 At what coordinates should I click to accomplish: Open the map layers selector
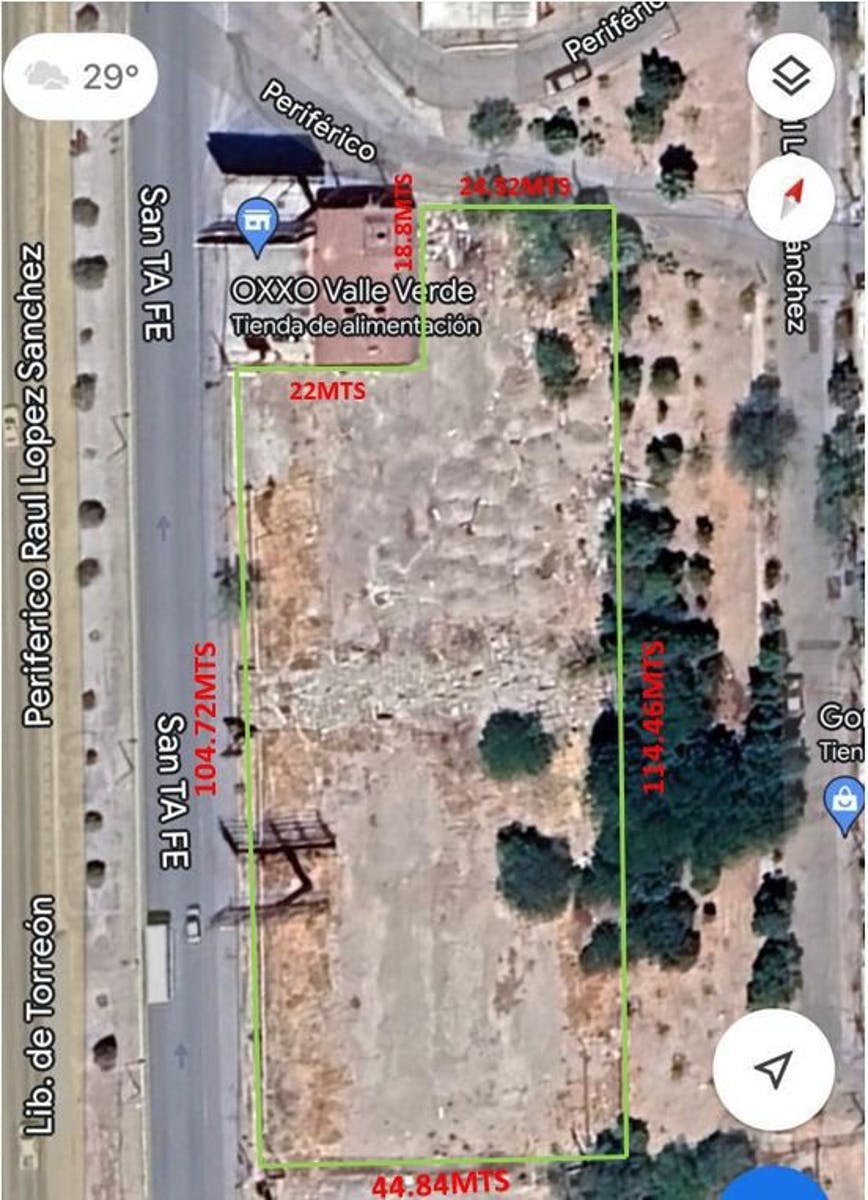pyautogui.click(x=791, y=75)
